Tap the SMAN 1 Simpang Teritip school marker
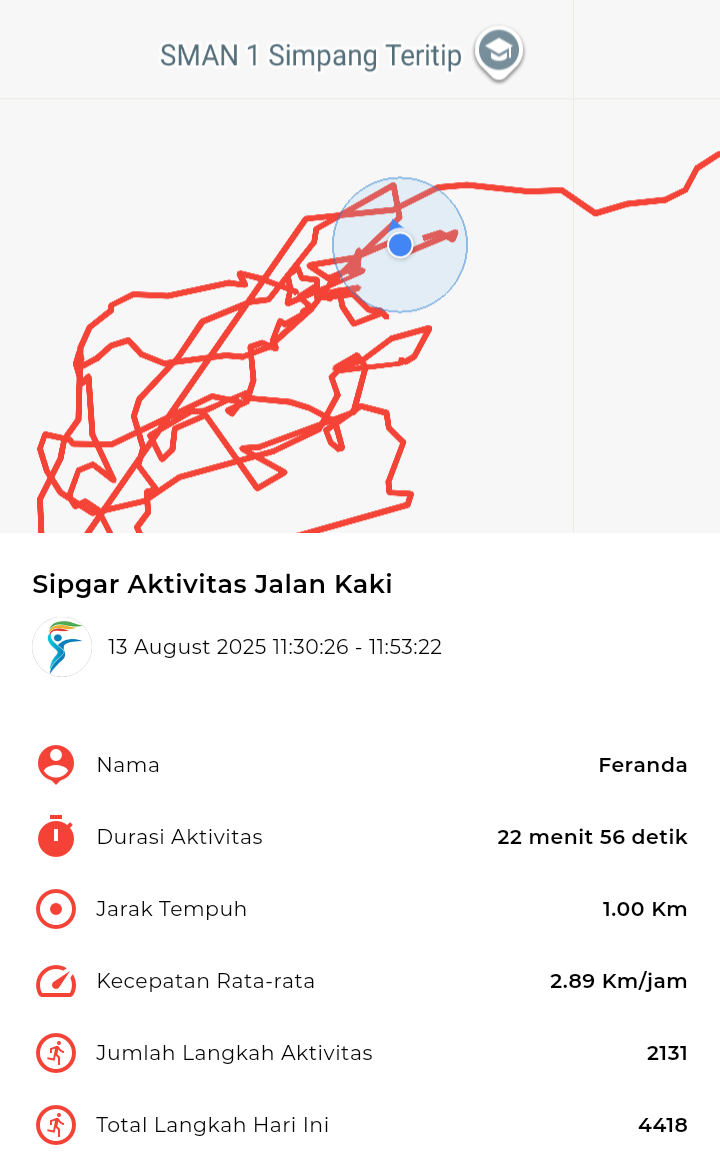Screen dimensions: 720x1166 point(499,53)
